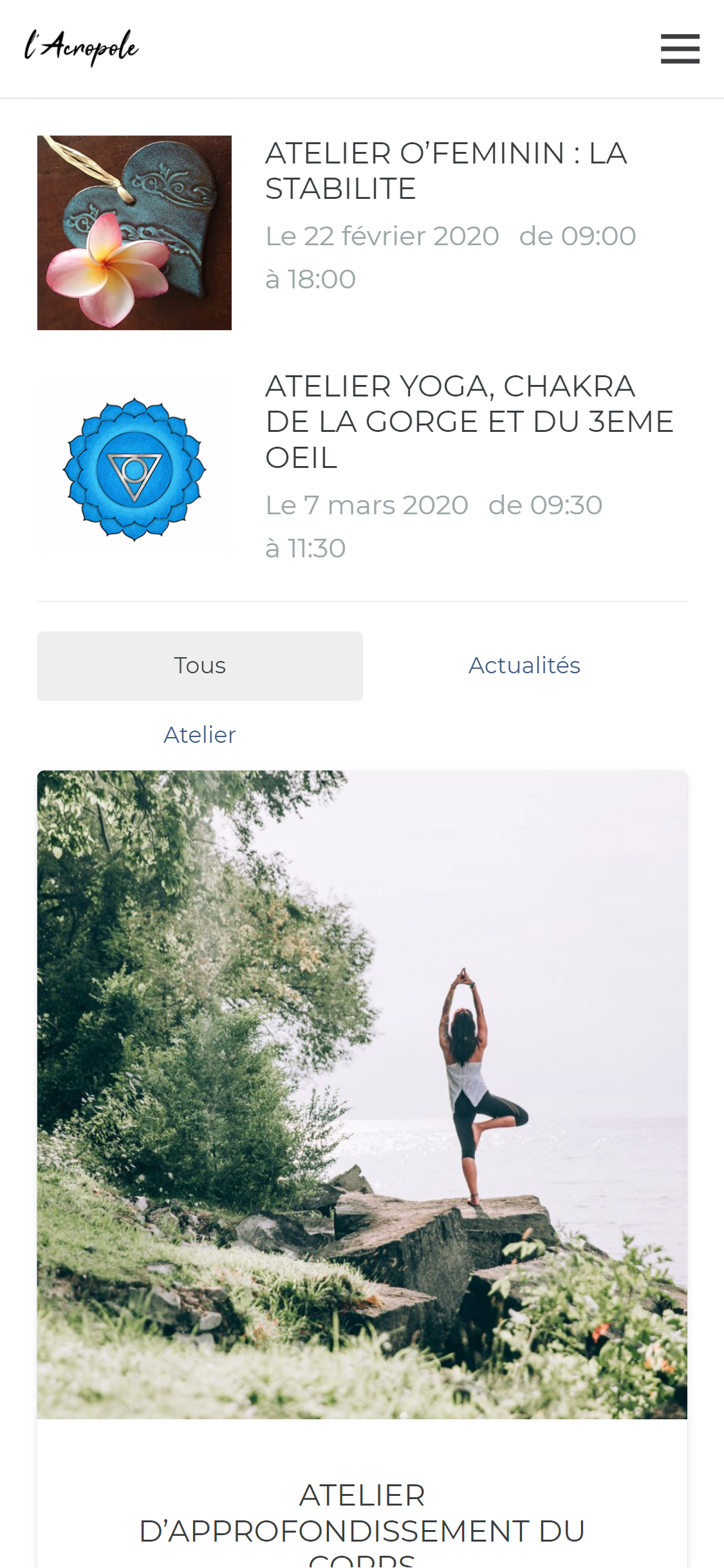Image resolution: width=724 pixels, height=1568 pixels.
Task: Switch to the Actualités filter
Action: (524, 666)
